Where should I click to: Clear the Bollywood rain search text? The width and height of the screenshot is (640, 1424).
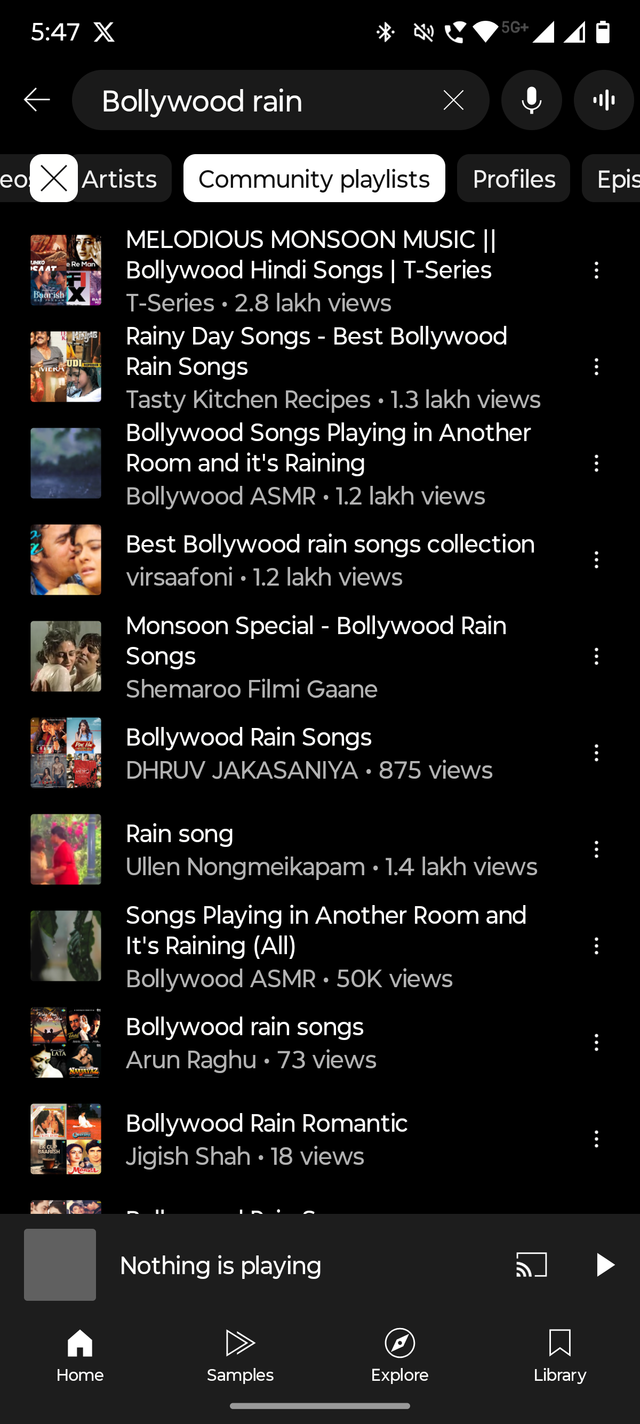pyautogui.click(x=453, y=100)
